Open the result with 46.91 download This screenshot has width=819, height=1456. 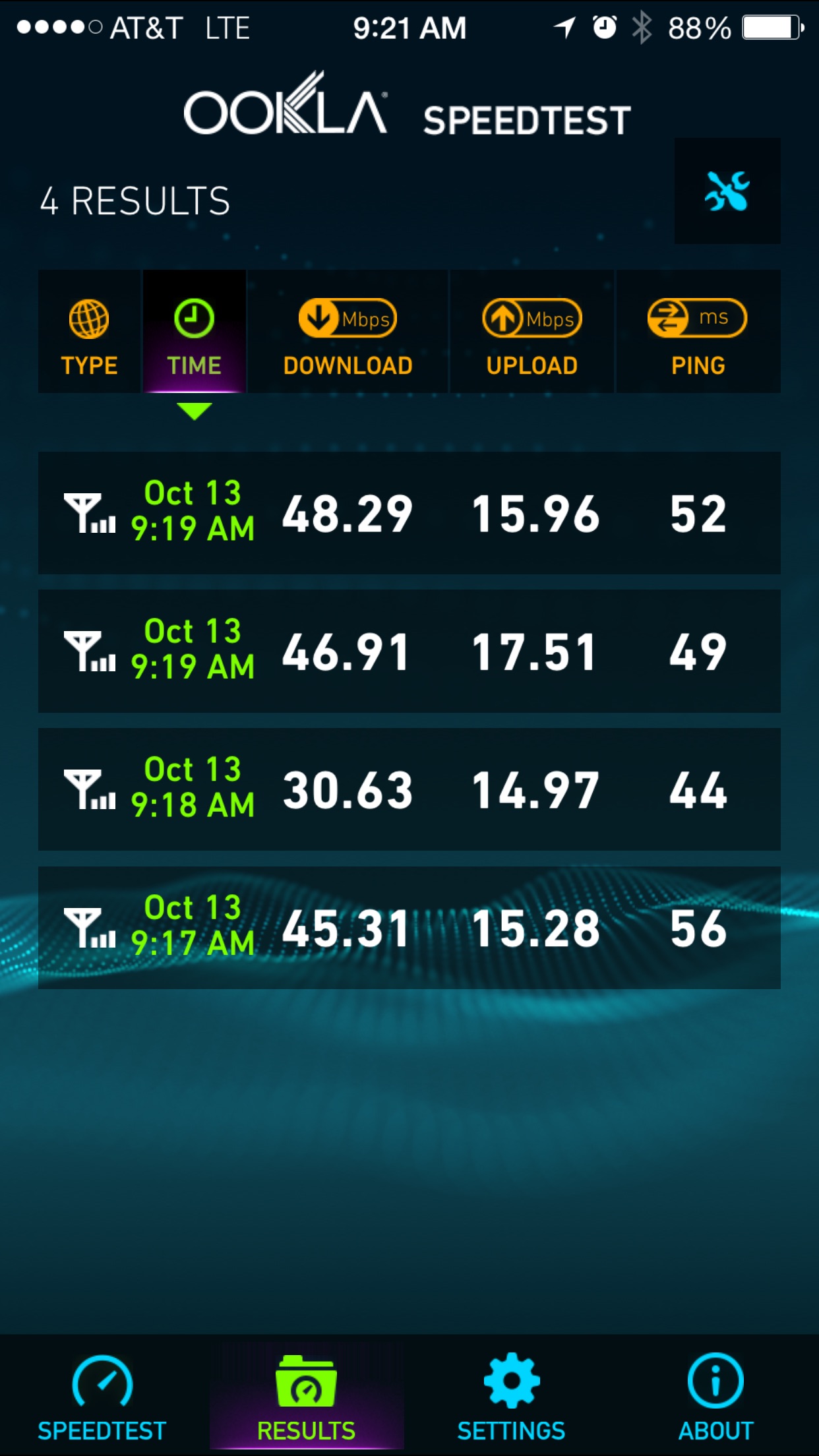(409, 652)
